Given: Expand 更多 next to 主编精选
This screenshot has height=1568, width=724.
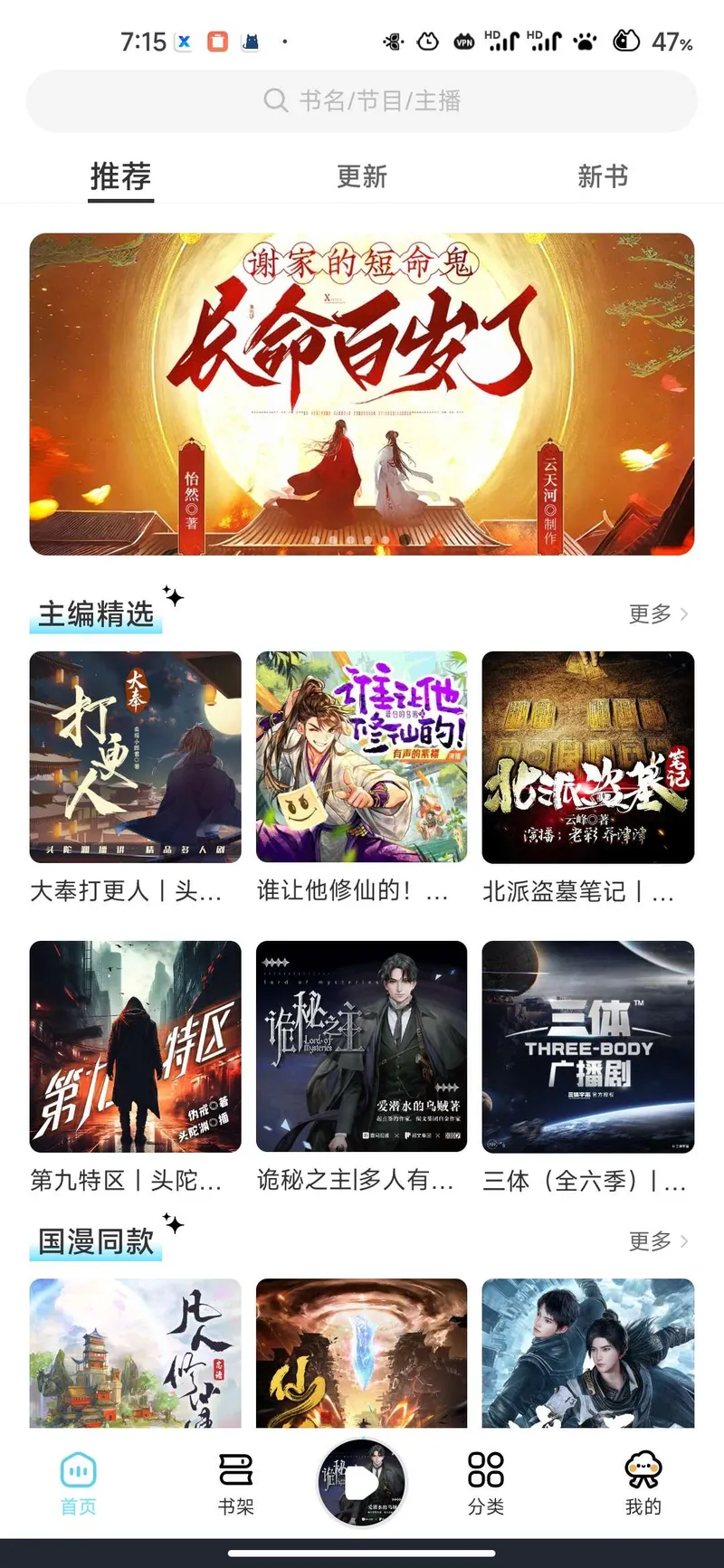Looking at the screenshot, I should click(x=650, y=613).
